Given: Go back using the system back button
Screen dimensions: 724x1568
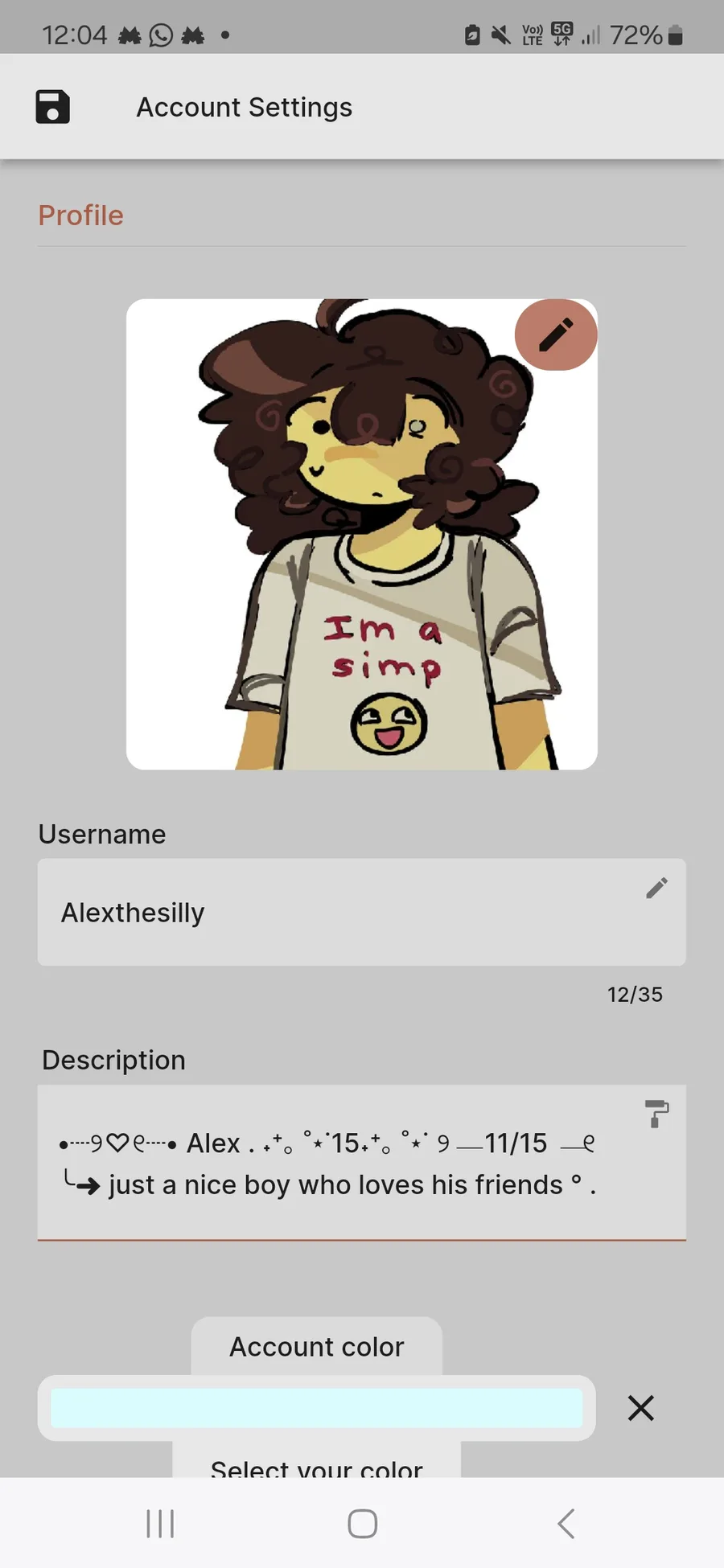Looking at the screenshot, I should pos(566,1523).
